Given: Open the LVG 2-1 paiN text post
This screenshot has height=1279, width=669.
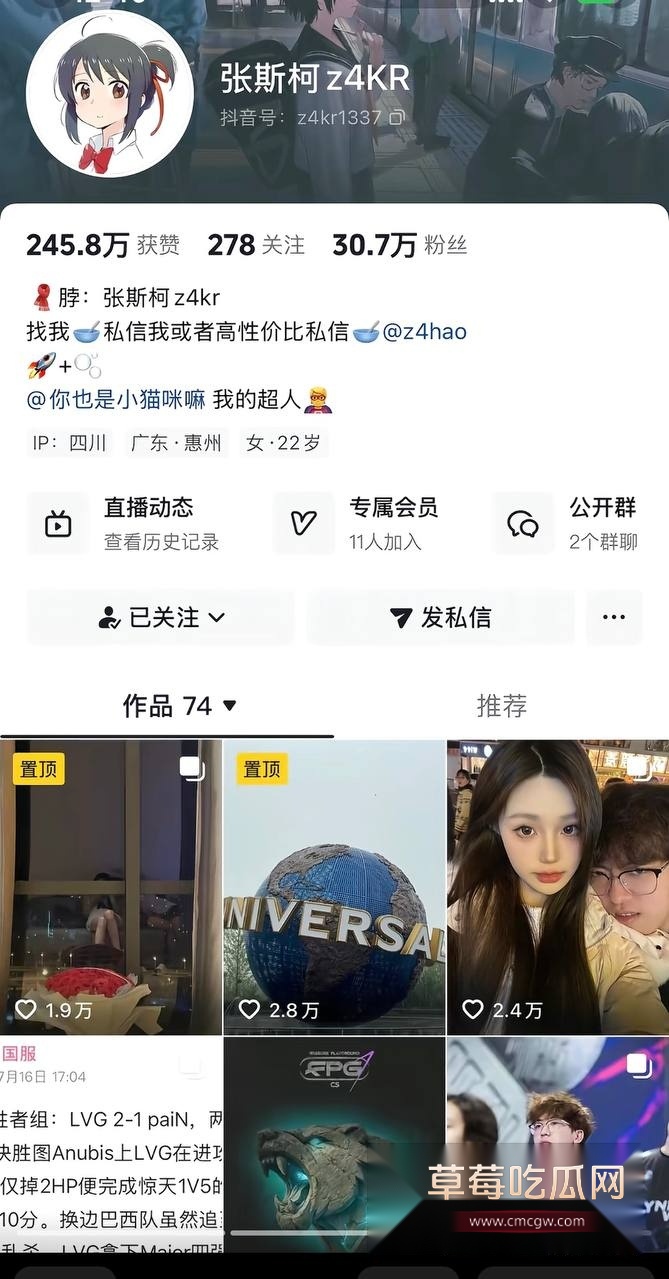Looking at the screenshot, I should tap(111, 1150).
